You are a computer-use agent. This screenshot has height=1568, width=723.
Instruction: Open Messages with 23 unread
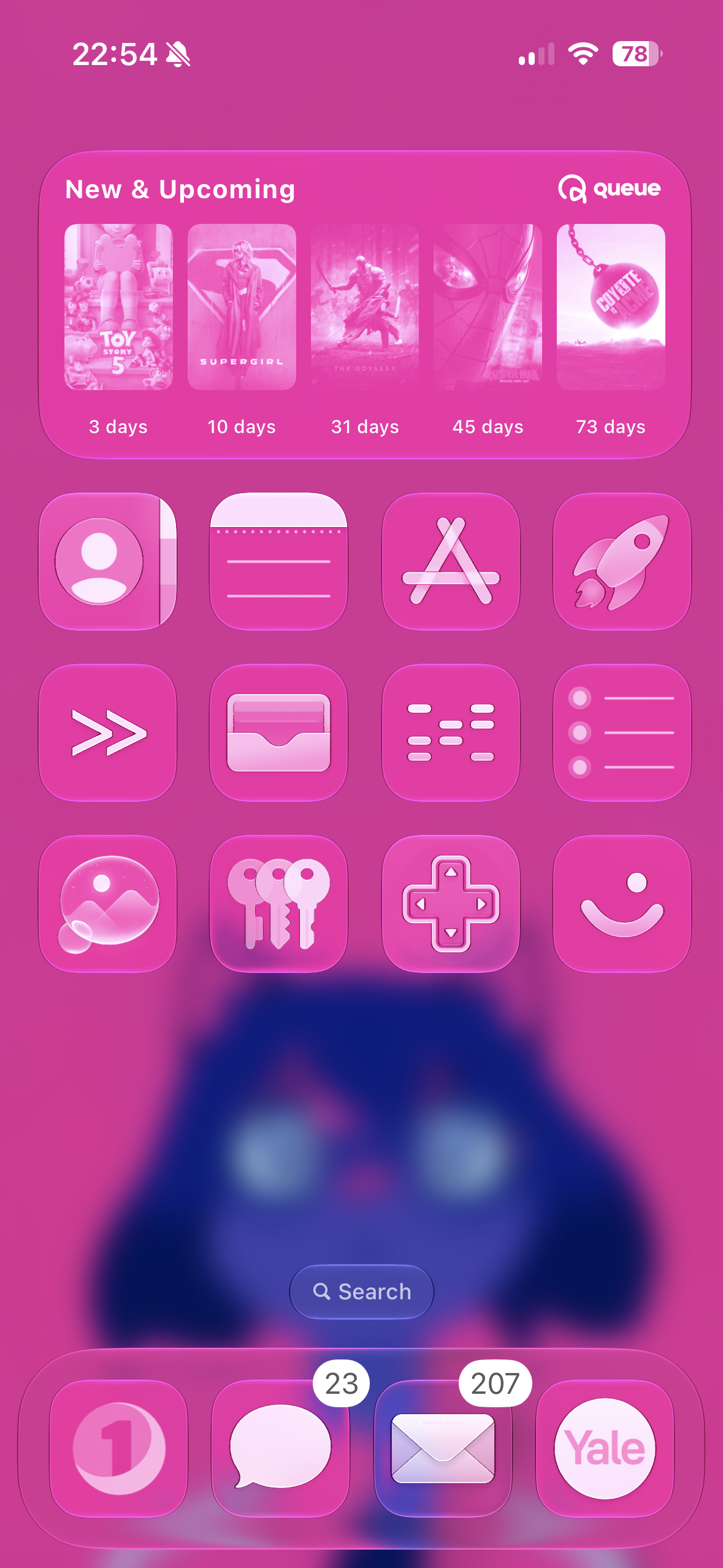(280, 1448)
